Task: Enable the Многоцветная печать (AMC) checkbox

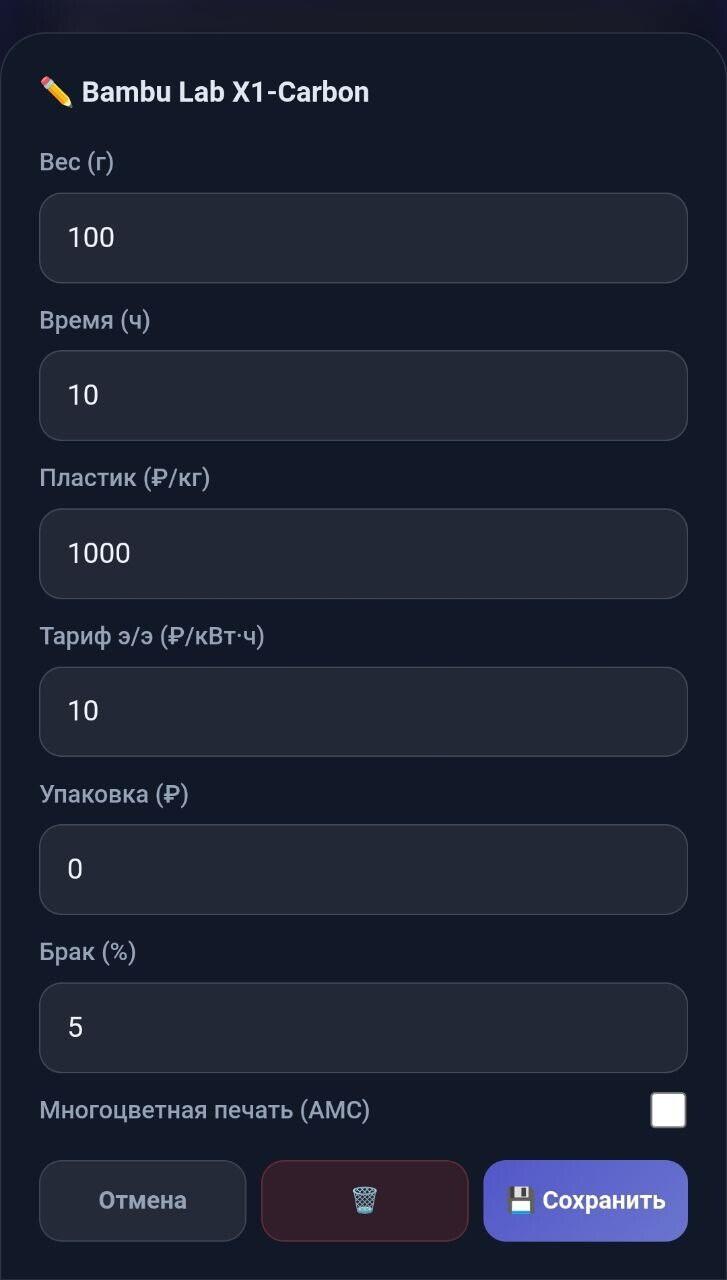Action: point(667,1110)
